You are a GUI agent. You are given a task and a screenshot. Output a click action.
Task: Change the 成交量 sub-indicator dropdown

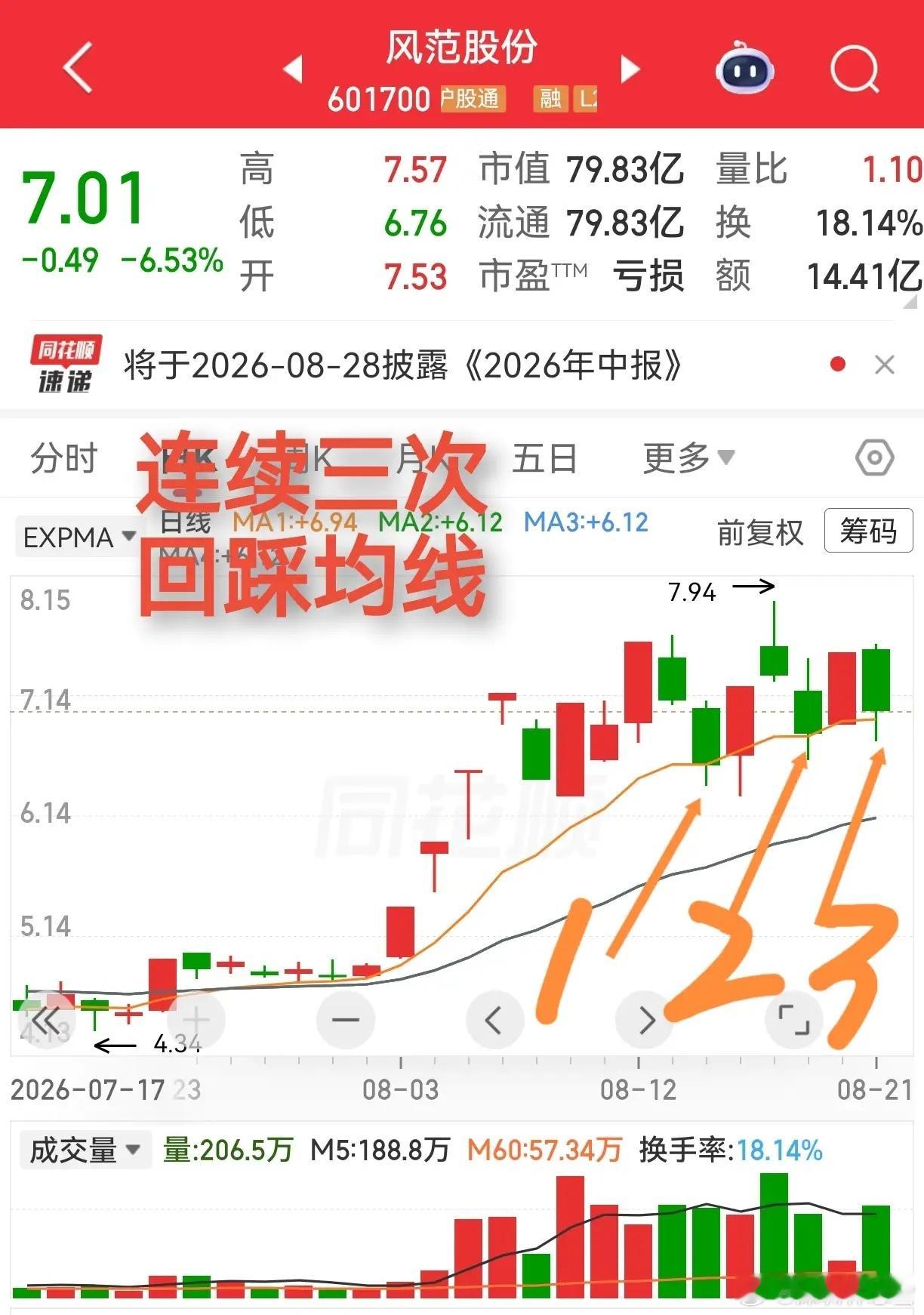(x=85, y=1150)
